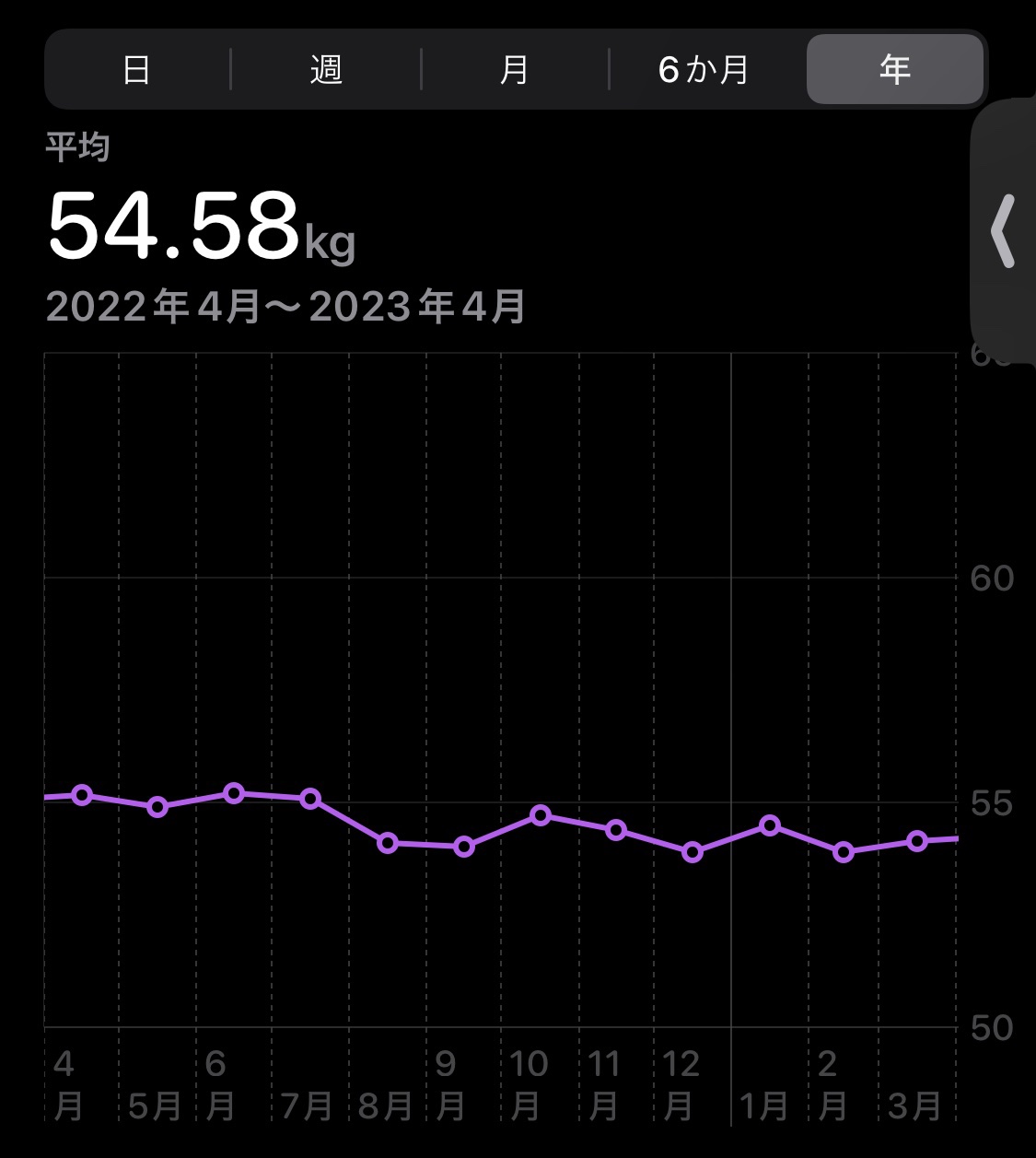The width and height of the screenshot is (1036, 1158).
Task: Open the side panel arrow handle
Action: click(1004, 230)
